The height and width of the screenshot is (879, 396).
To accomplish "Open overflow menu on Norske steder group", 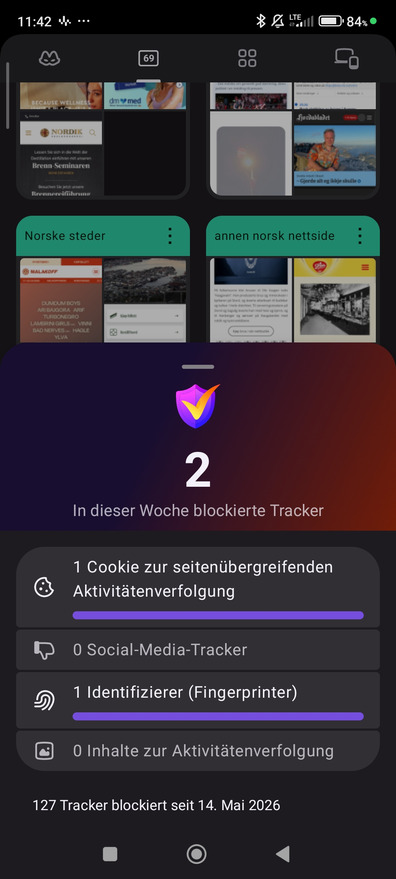I will pyautogui.click(x=170, y=235).
